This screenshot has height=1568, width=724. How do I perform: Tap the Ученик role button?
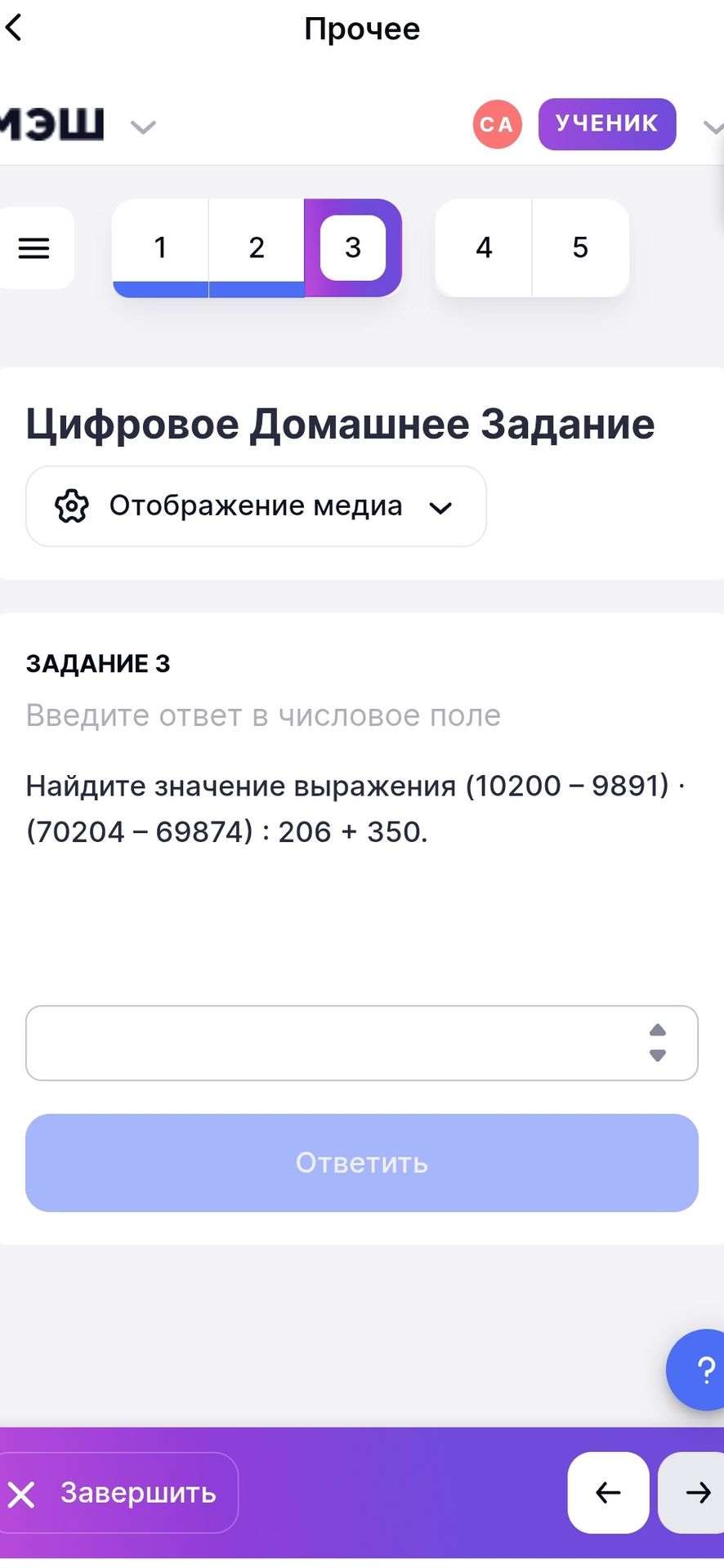click(x=607, y=124)
